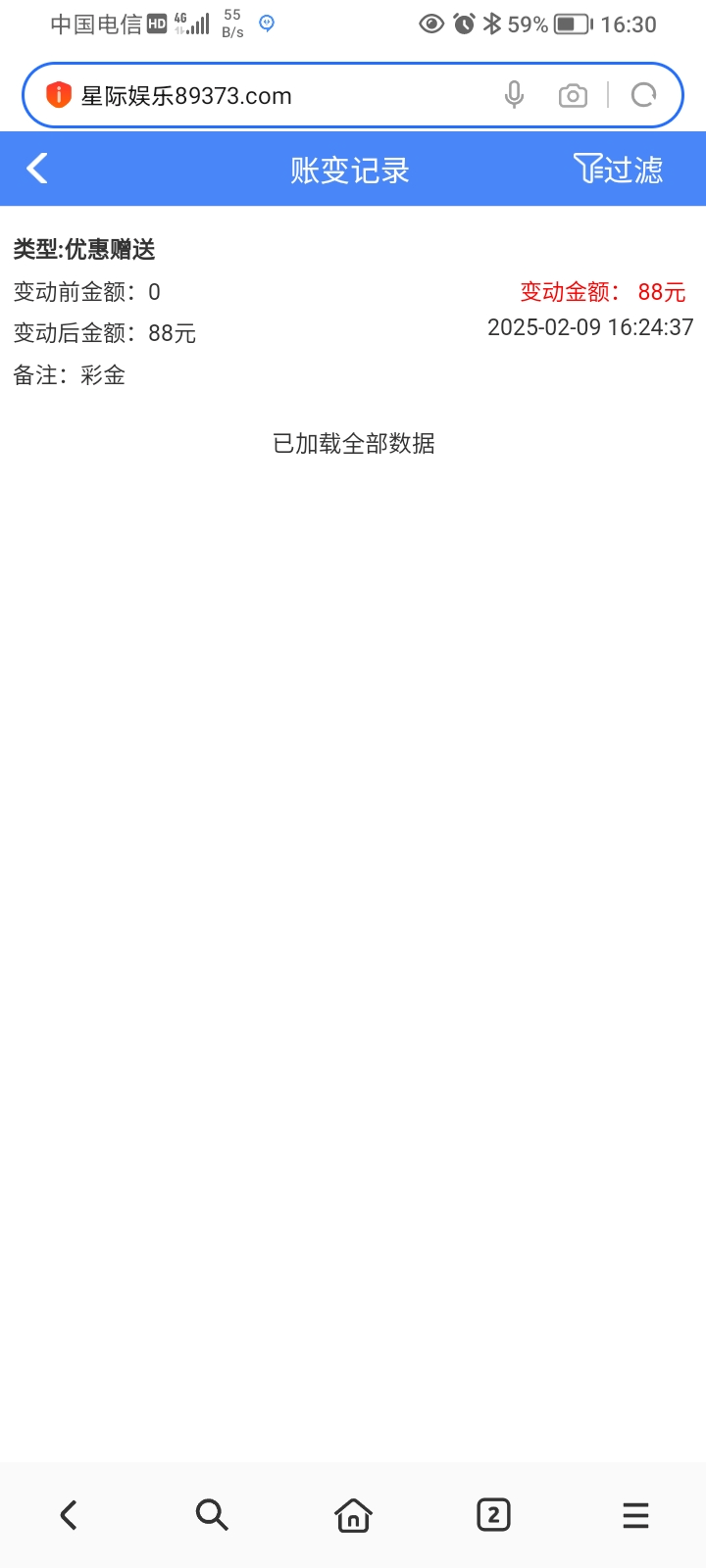Go to the browser home page

353,1515
